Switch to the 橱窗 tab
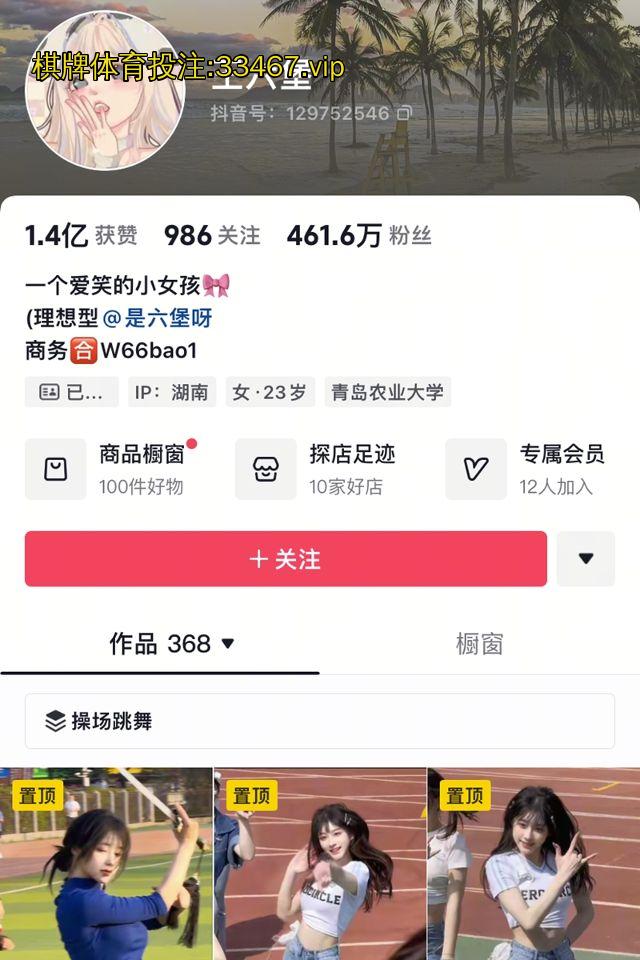The width and height of the screenshot is (640, 960). point(479,644)
